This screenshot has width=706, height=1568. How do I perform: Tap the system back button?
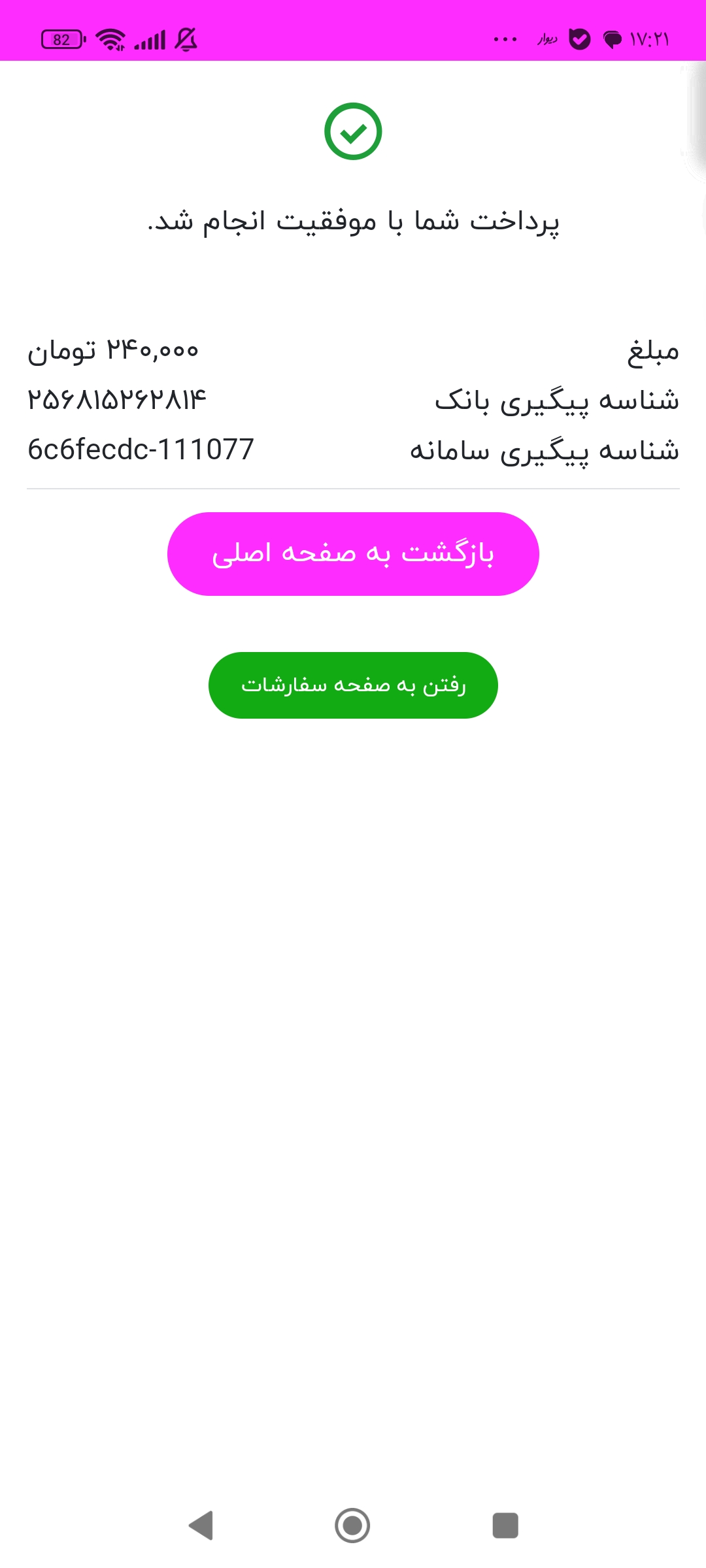(201, 1526)
